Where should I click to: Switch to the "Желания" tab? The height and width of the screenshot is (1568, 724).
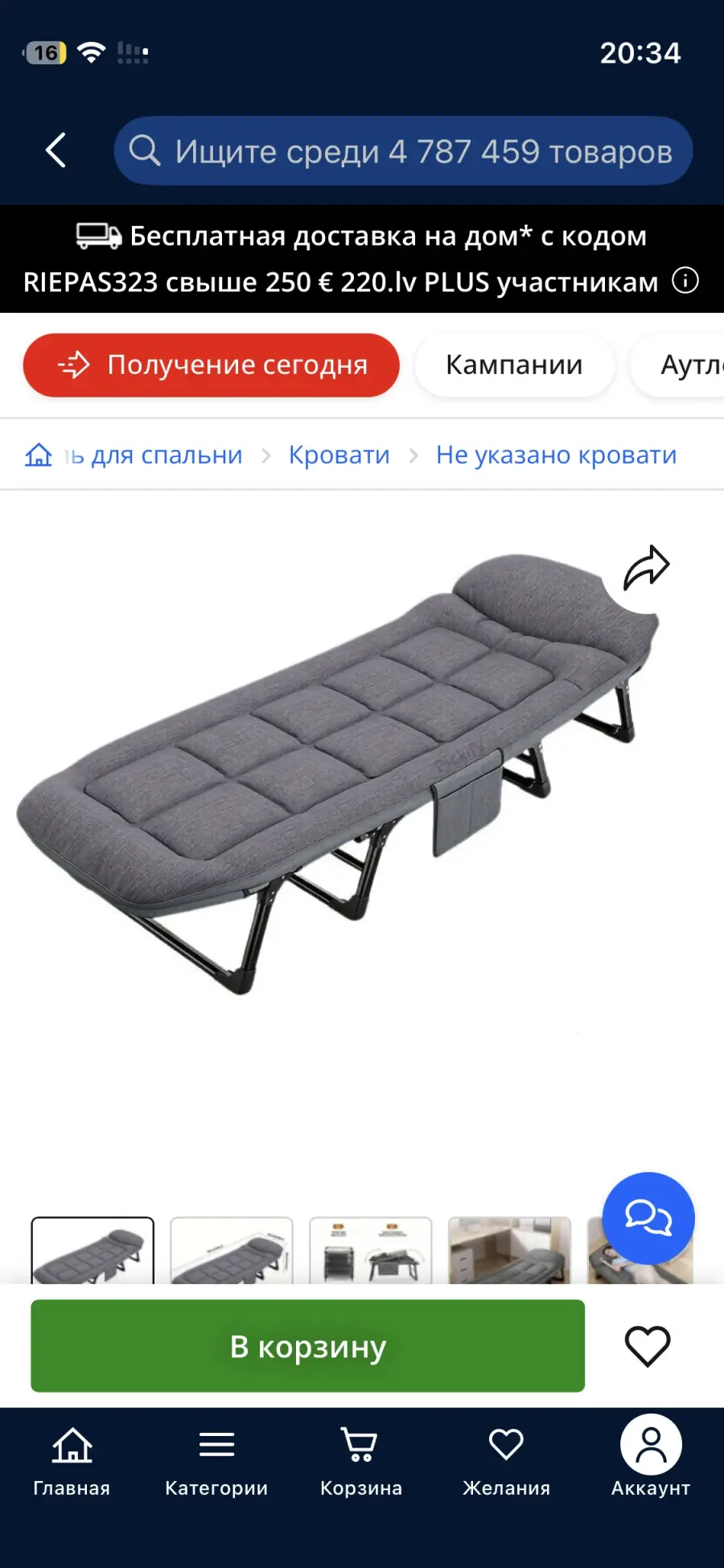pos(506,1462)
